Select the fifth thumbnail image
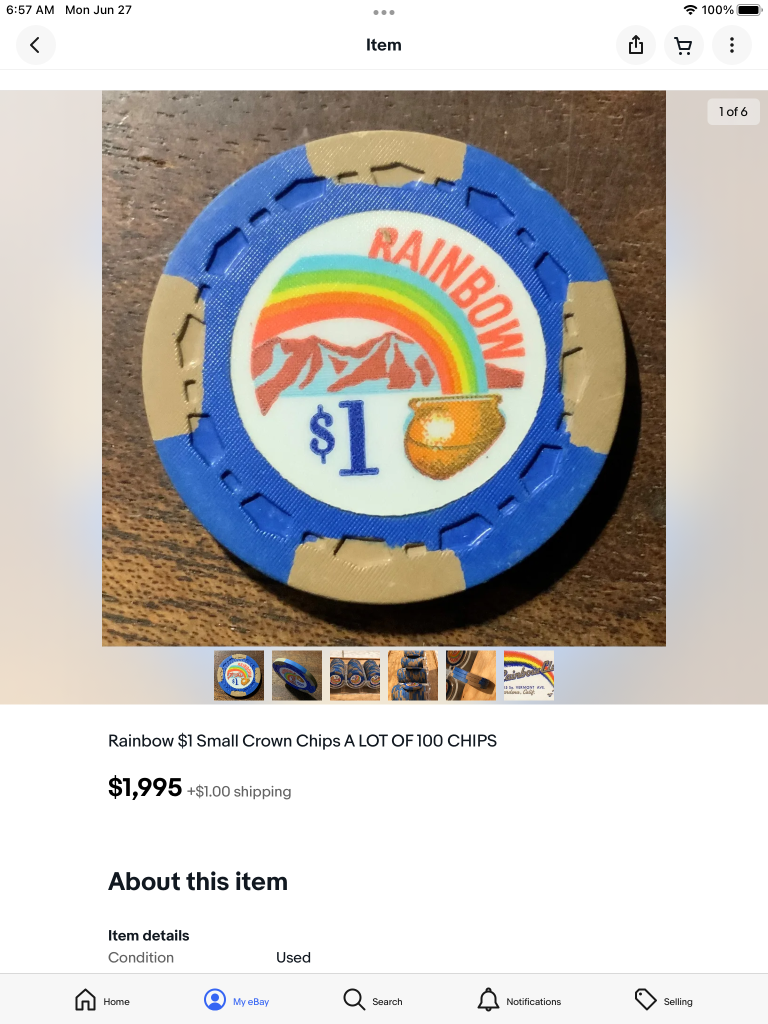 tap(471, 675)
